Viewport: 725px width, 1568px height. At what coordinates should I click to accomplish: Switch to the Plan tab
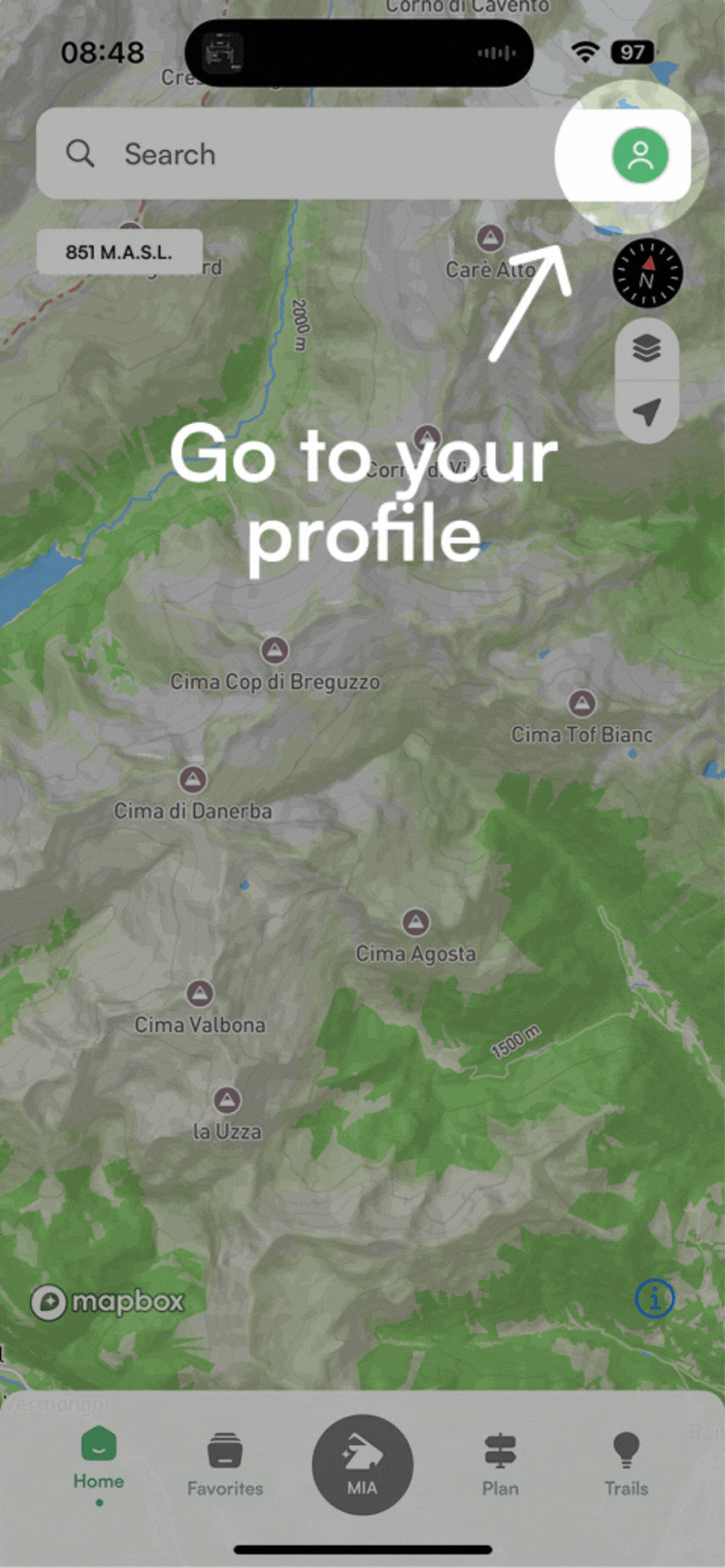coord(500,1464)
